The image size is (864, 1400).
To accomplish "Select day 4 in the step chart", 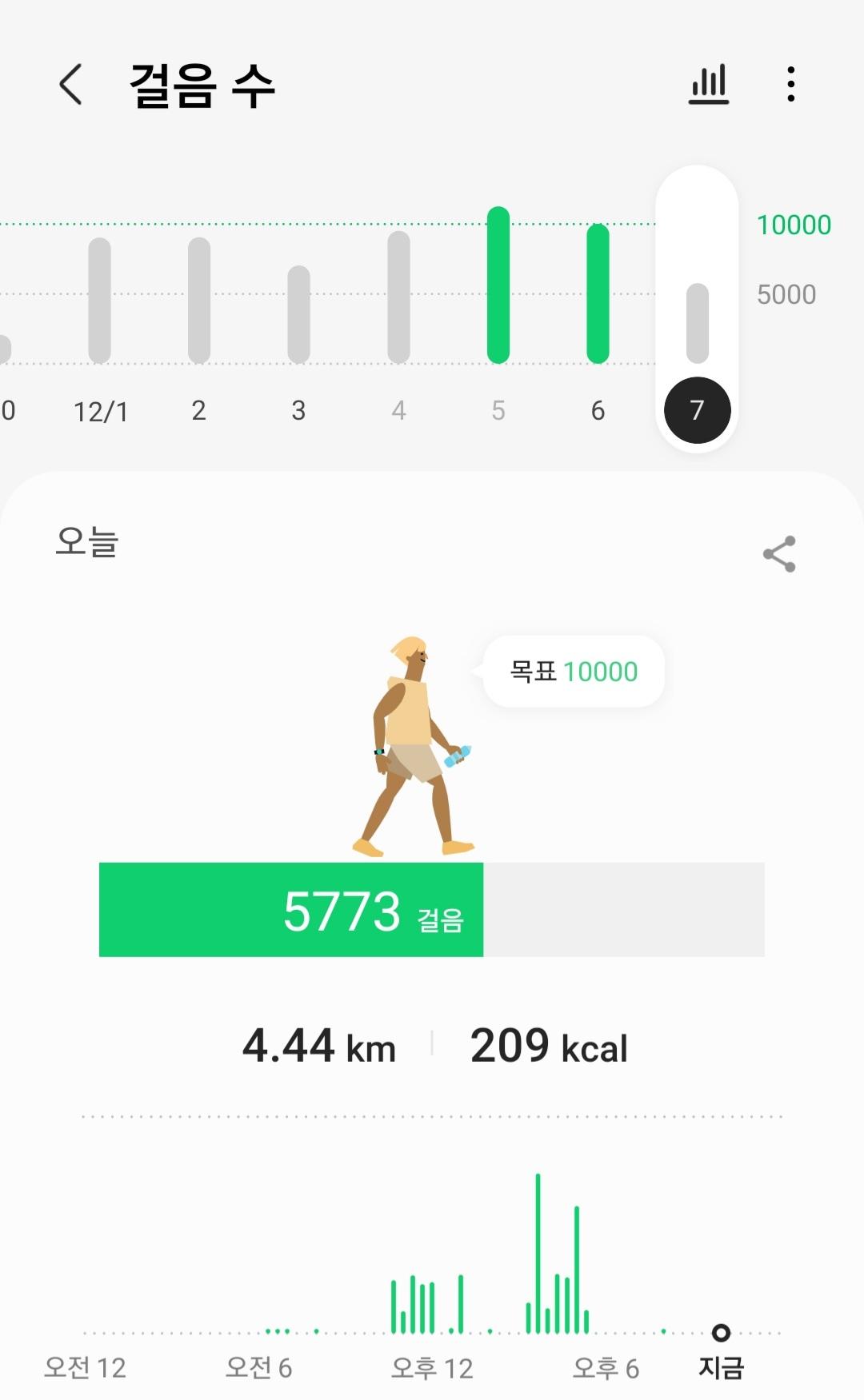I will pos(398,297).
